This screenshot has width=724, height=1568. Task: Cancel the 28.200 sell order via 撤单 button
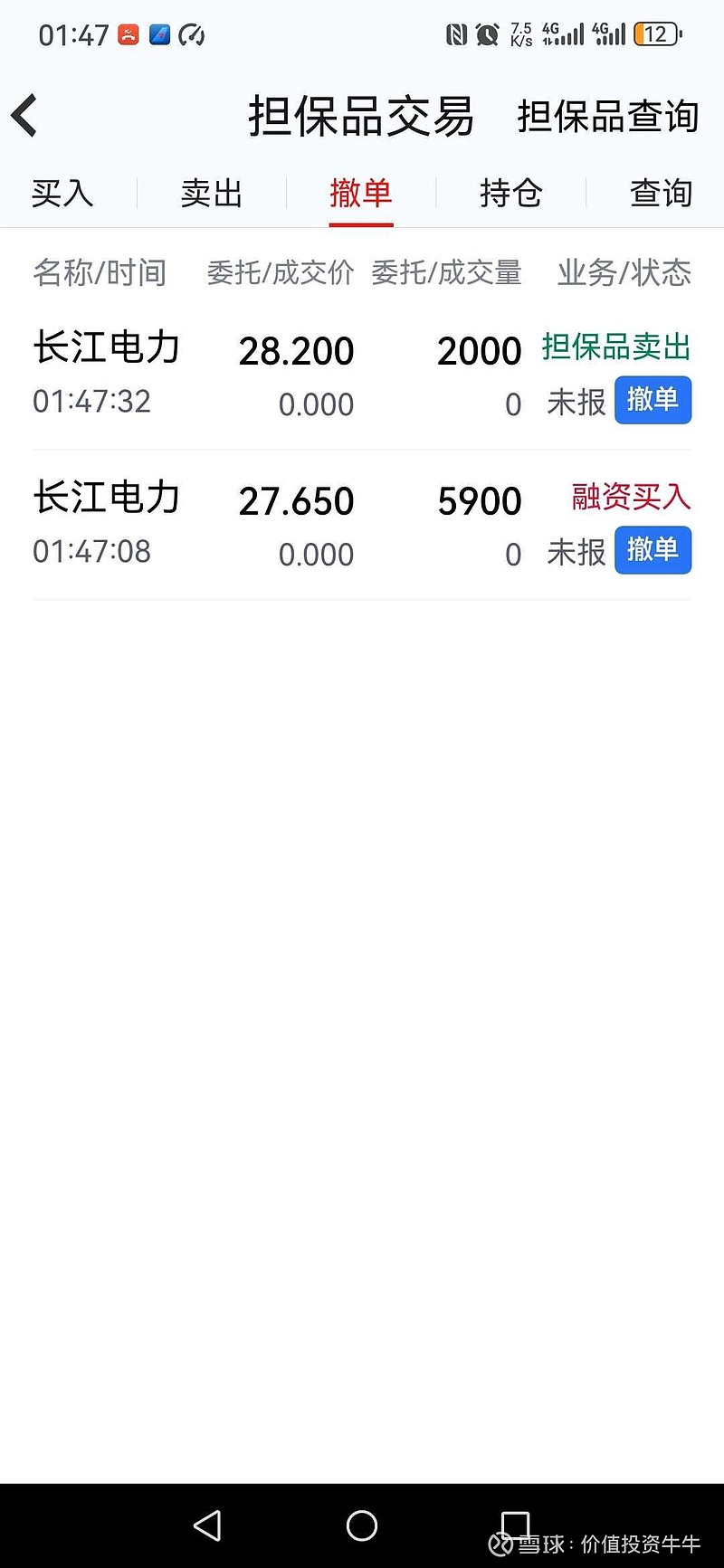coord(653,400)
